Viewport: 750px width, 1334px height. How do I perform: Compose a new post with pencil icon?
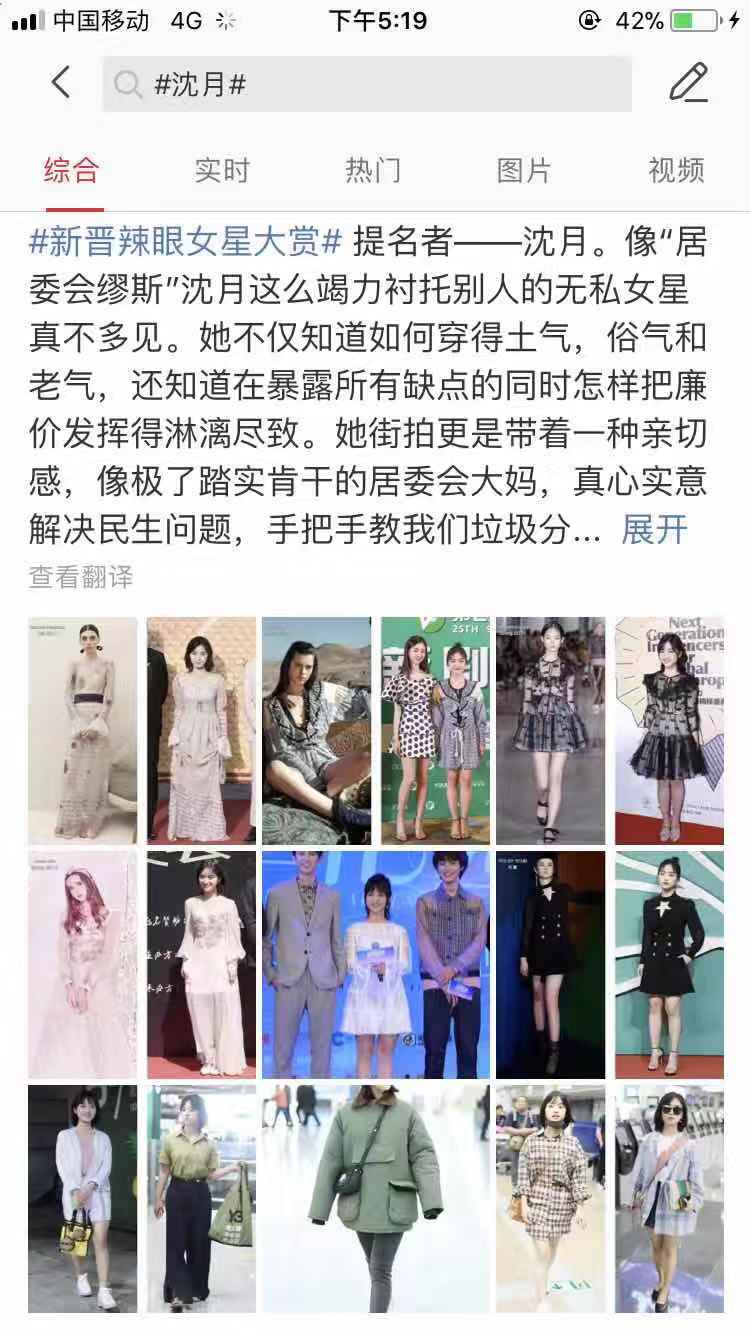click(x=689, y=83)
